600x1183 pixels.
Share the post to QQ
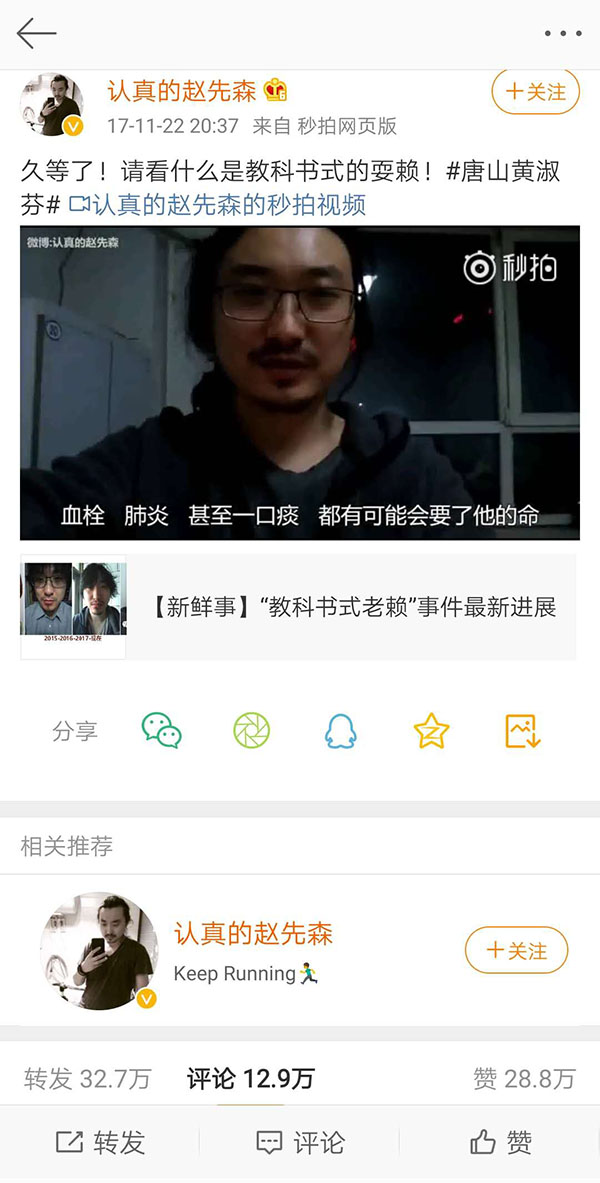coord(341,731)
